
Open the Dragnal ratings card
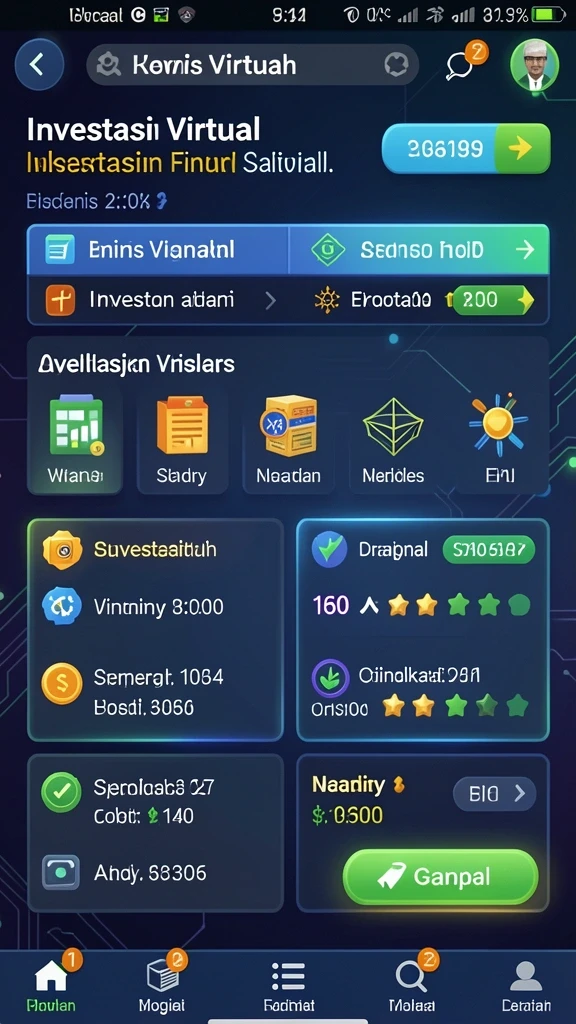point(423,630)
